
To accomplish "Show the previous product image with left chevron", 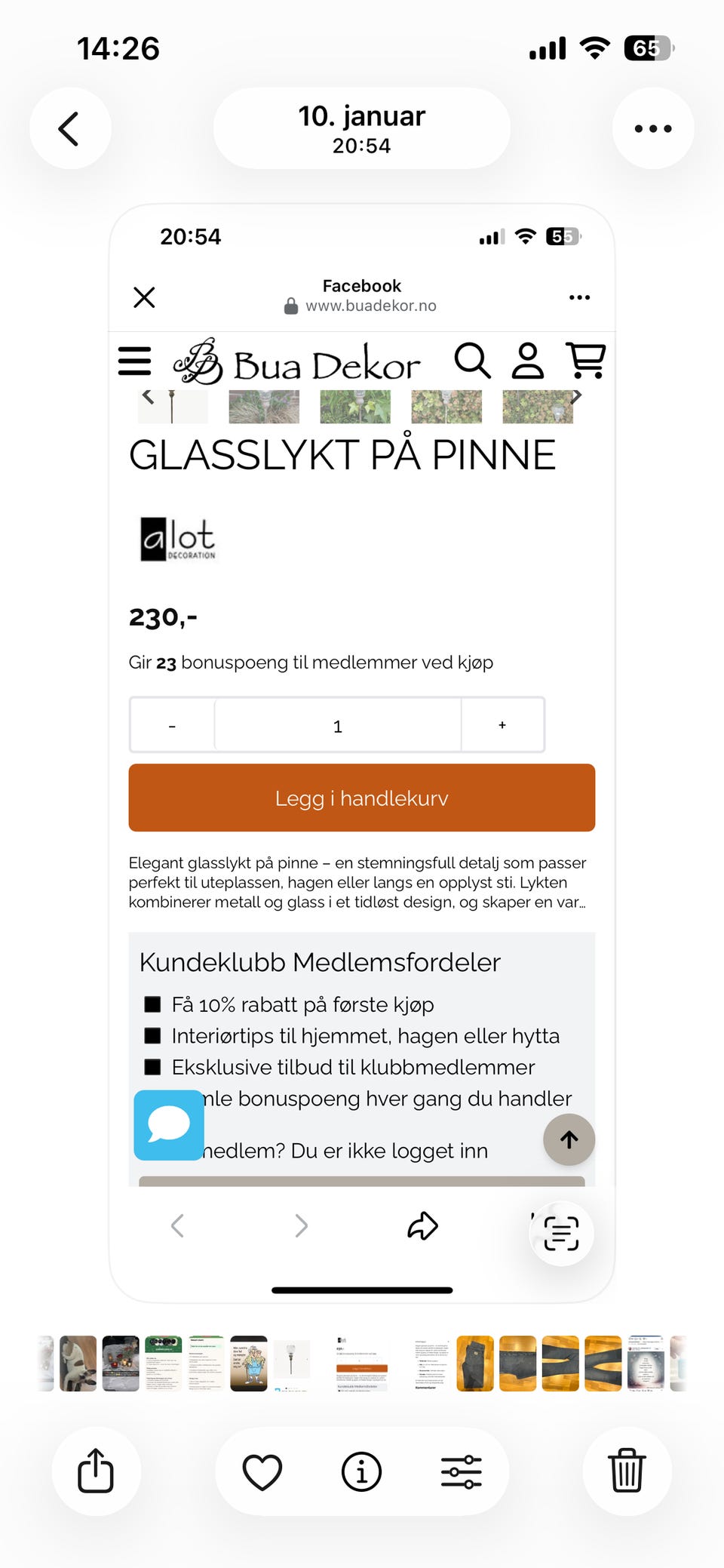I will [x=149, y=395].
